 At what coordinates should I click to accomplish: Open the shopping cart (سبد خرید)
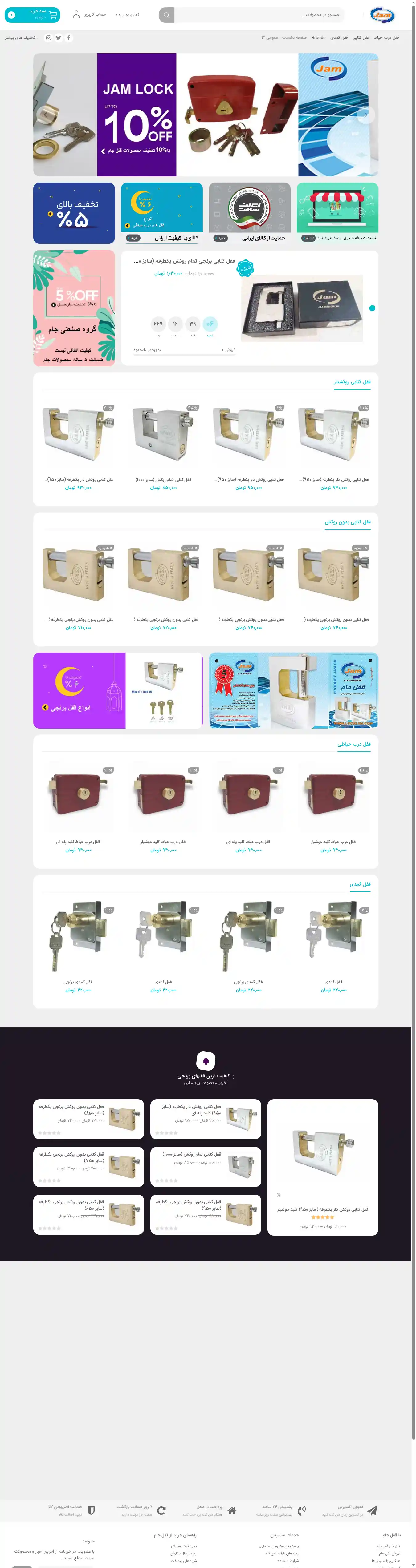32,14
